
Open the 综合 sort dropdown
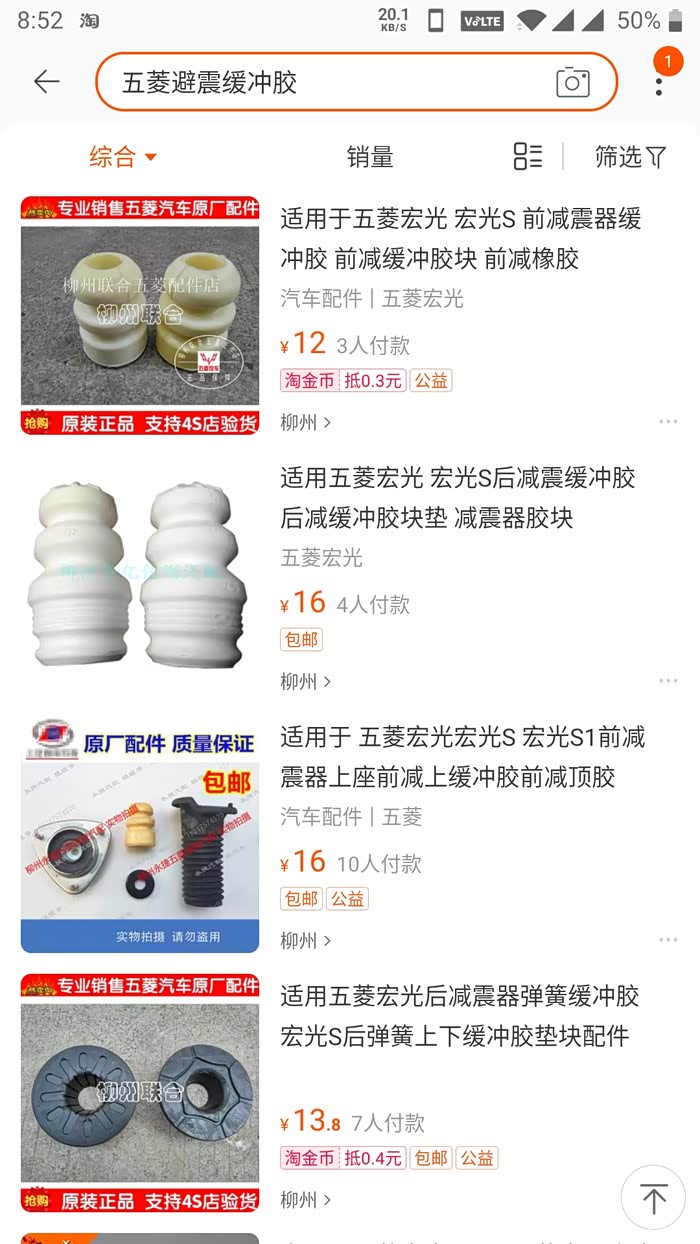tap(123, 157)
